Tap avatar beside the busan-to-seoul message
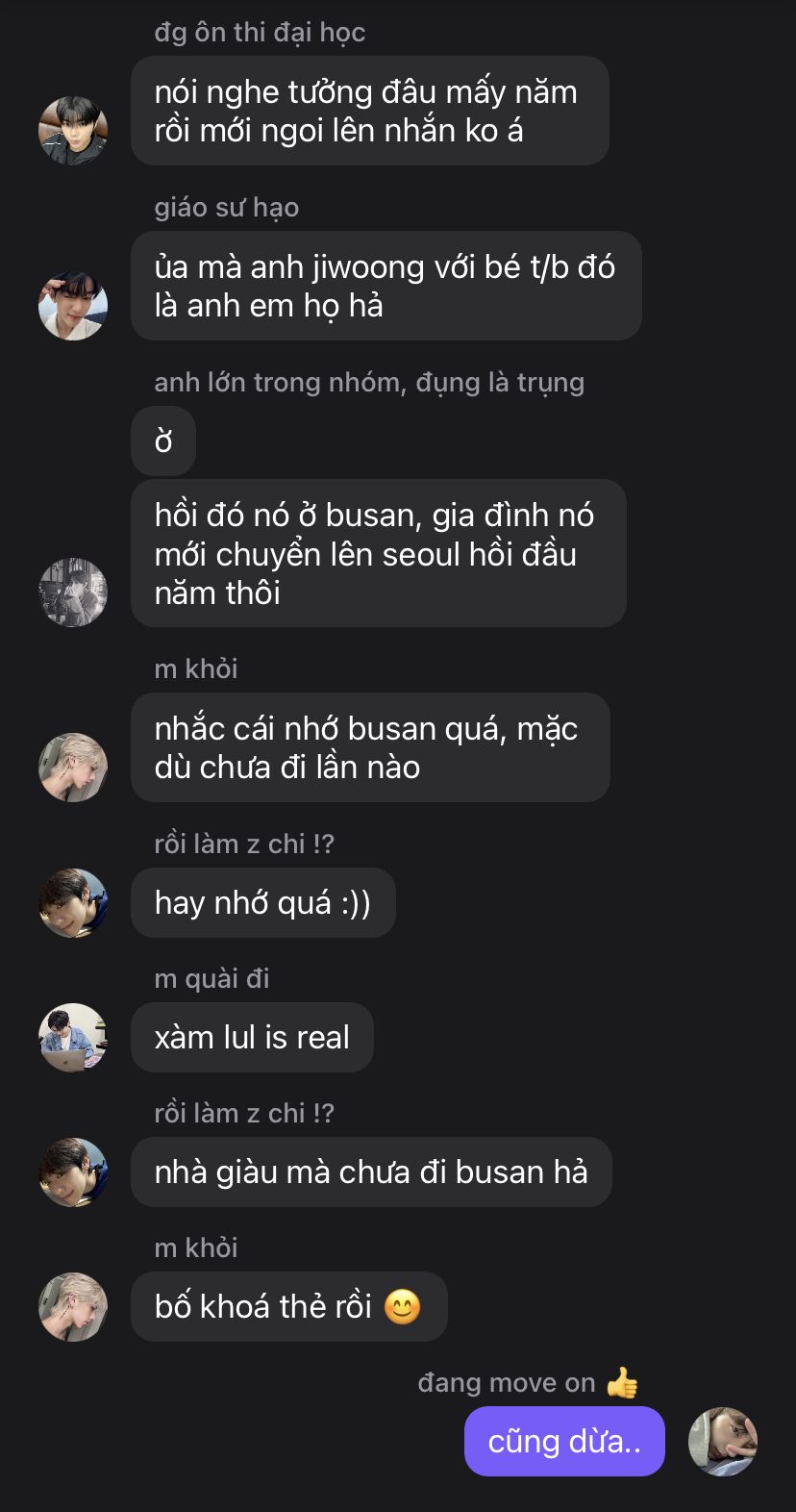Viewport: 796px width, 1512px height. 73,592
